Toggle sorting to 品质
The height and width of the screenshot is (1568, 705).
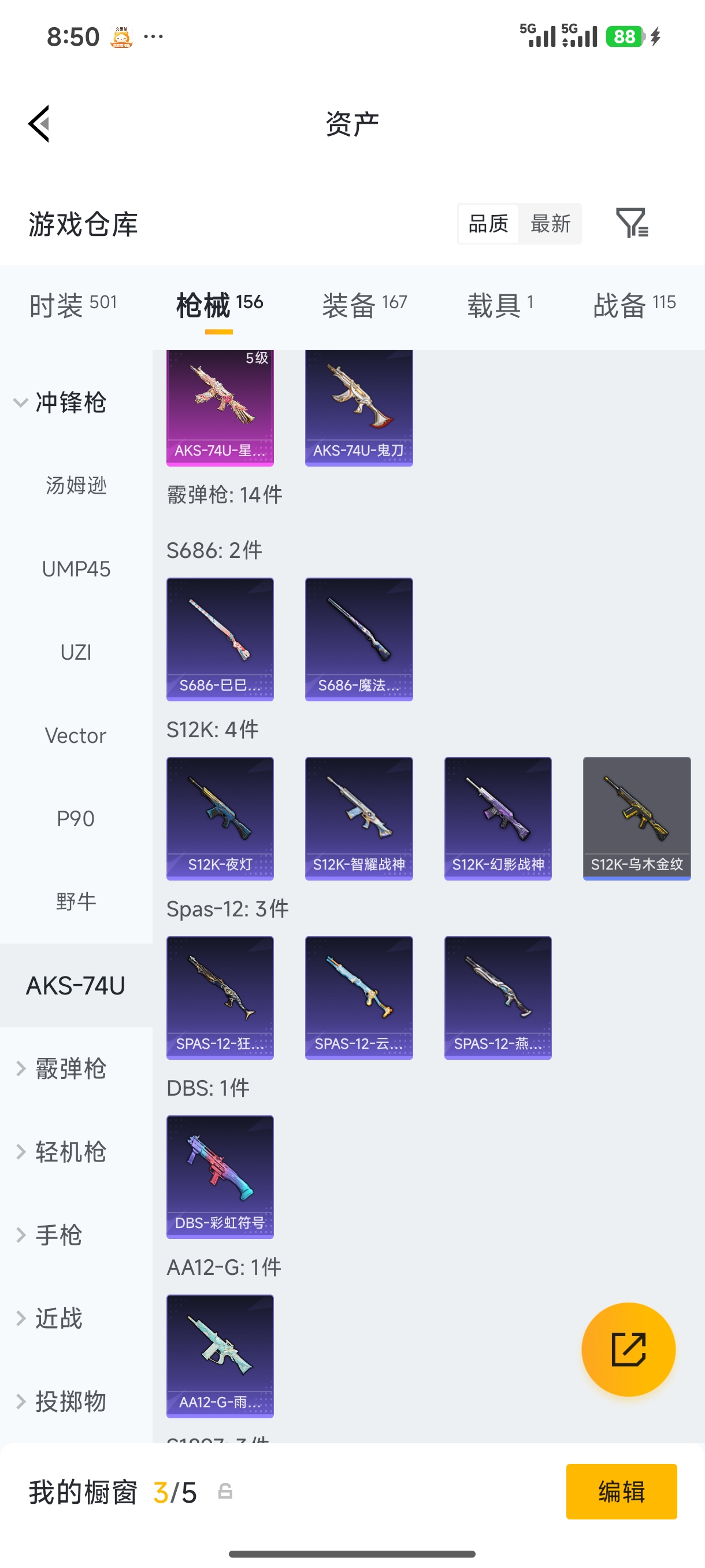pos(488,223)
